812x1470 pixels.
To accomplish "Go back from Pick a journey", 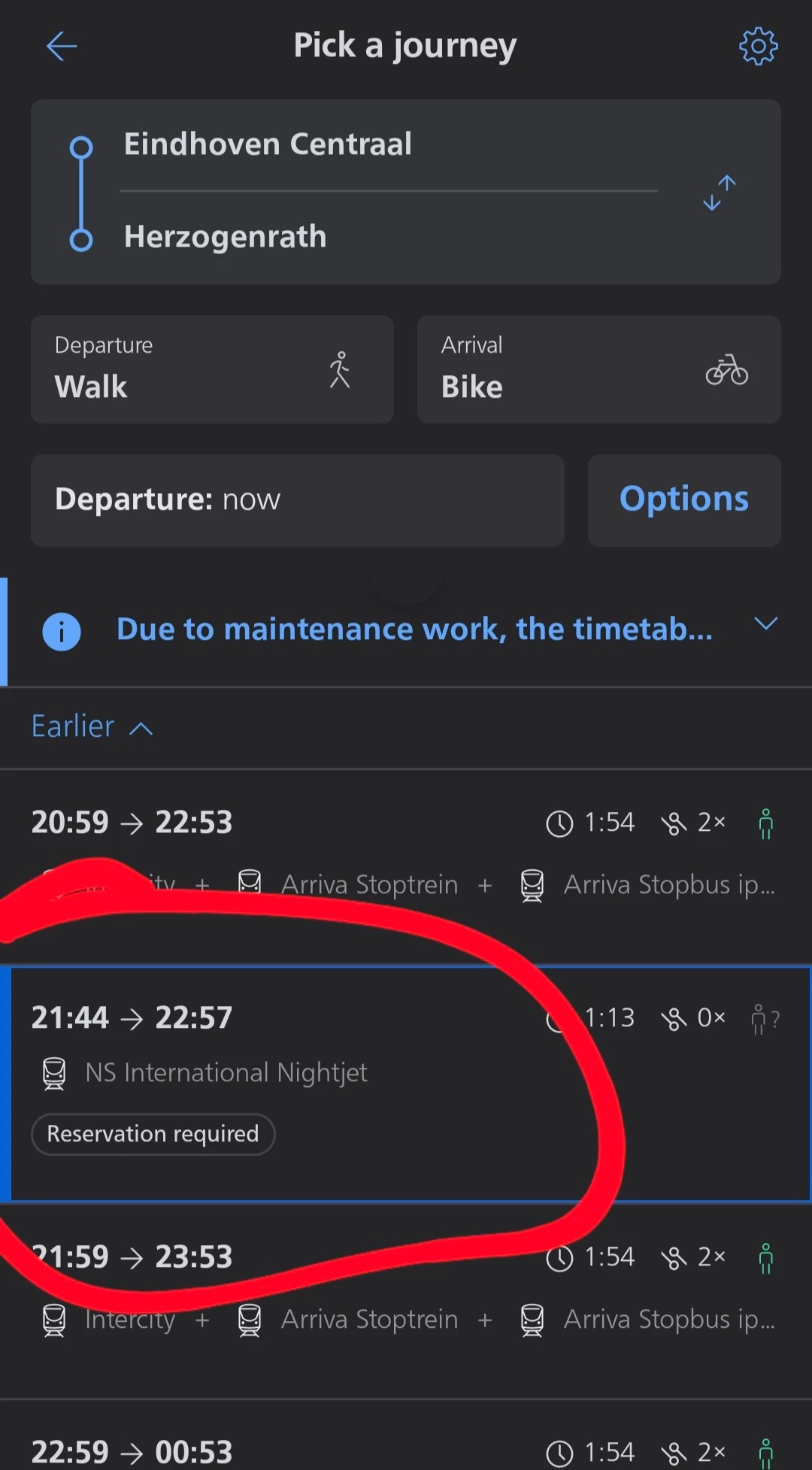I will (62, 47).
